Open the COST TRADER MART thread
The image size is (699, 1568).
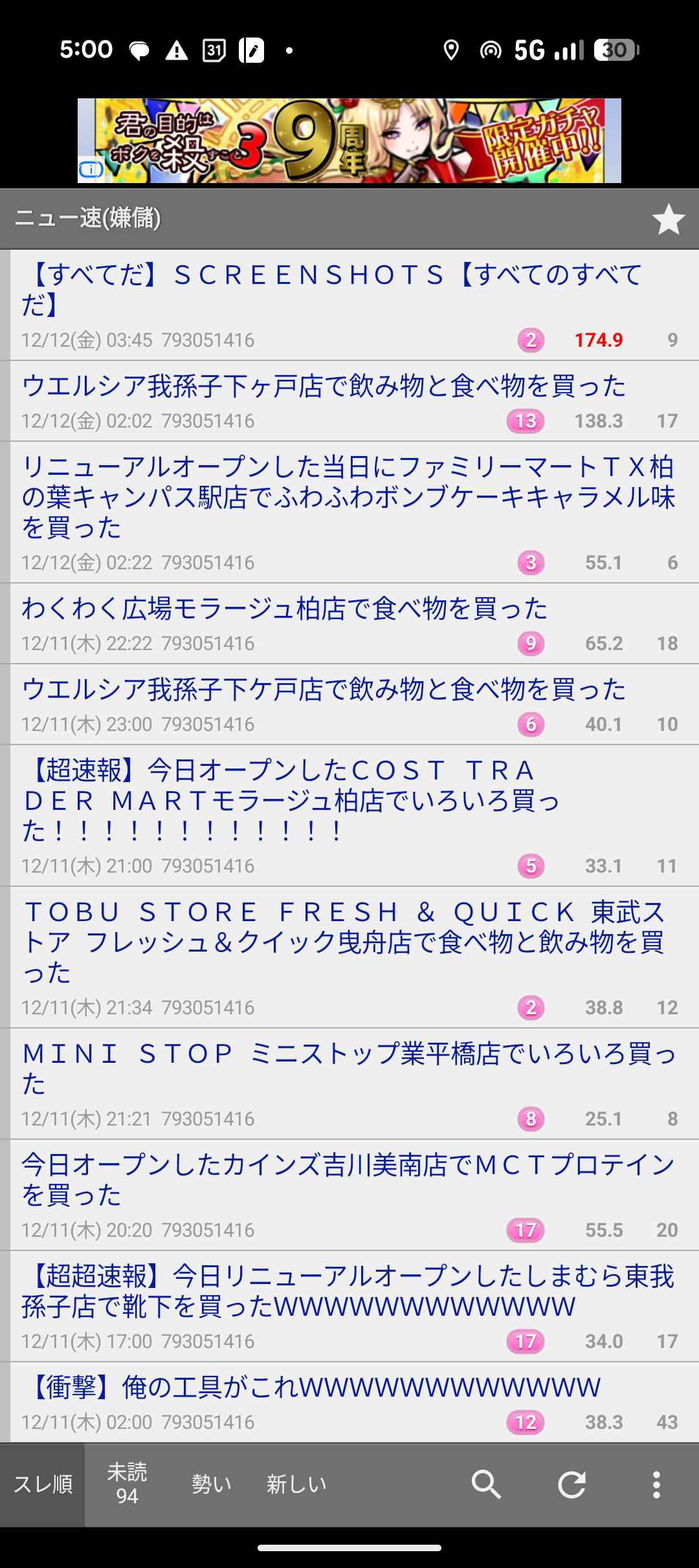point(291,801)
